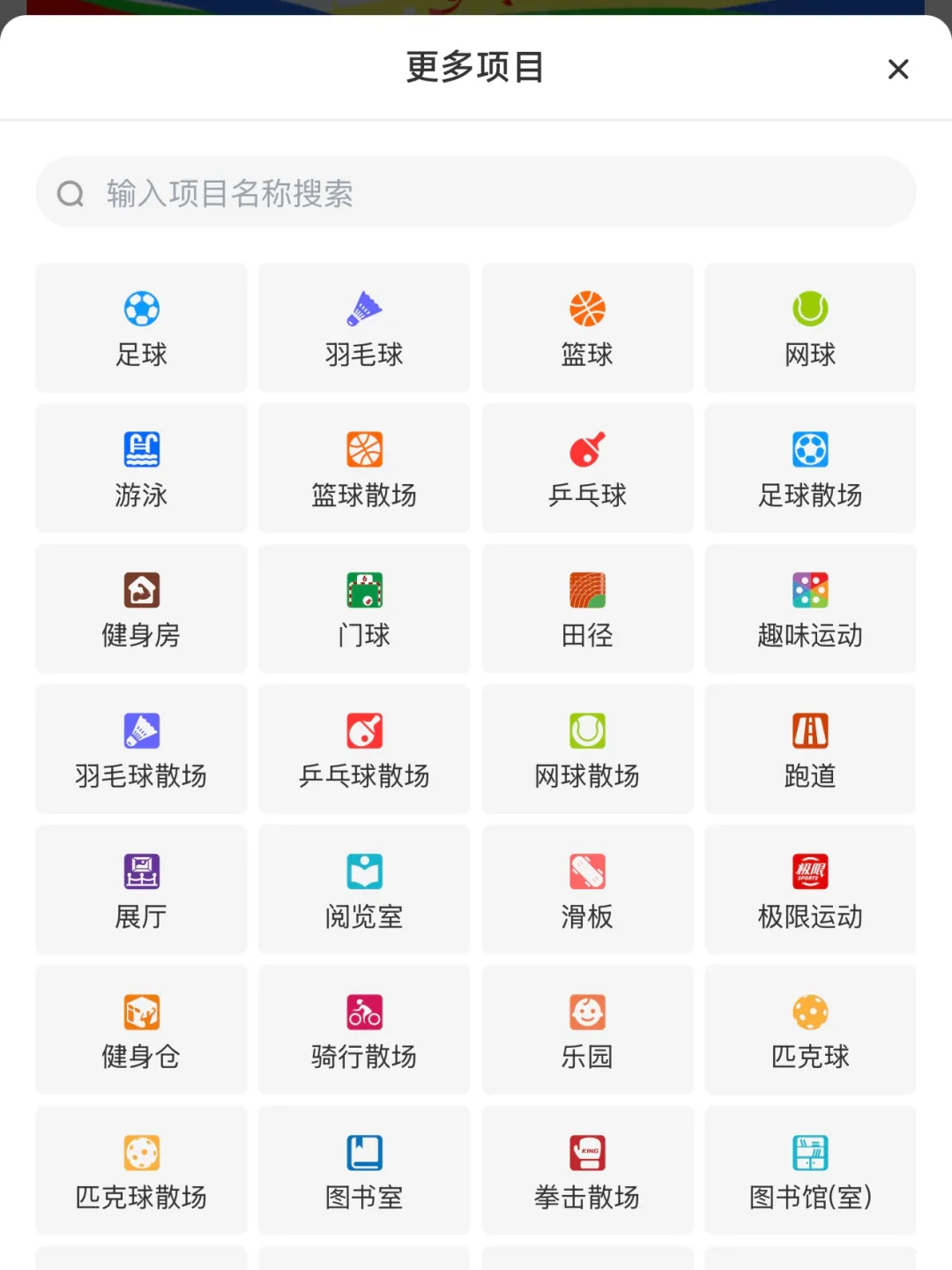952x1270 pixels.
Task: Open the 篮球 category
Action: (587, 328)
